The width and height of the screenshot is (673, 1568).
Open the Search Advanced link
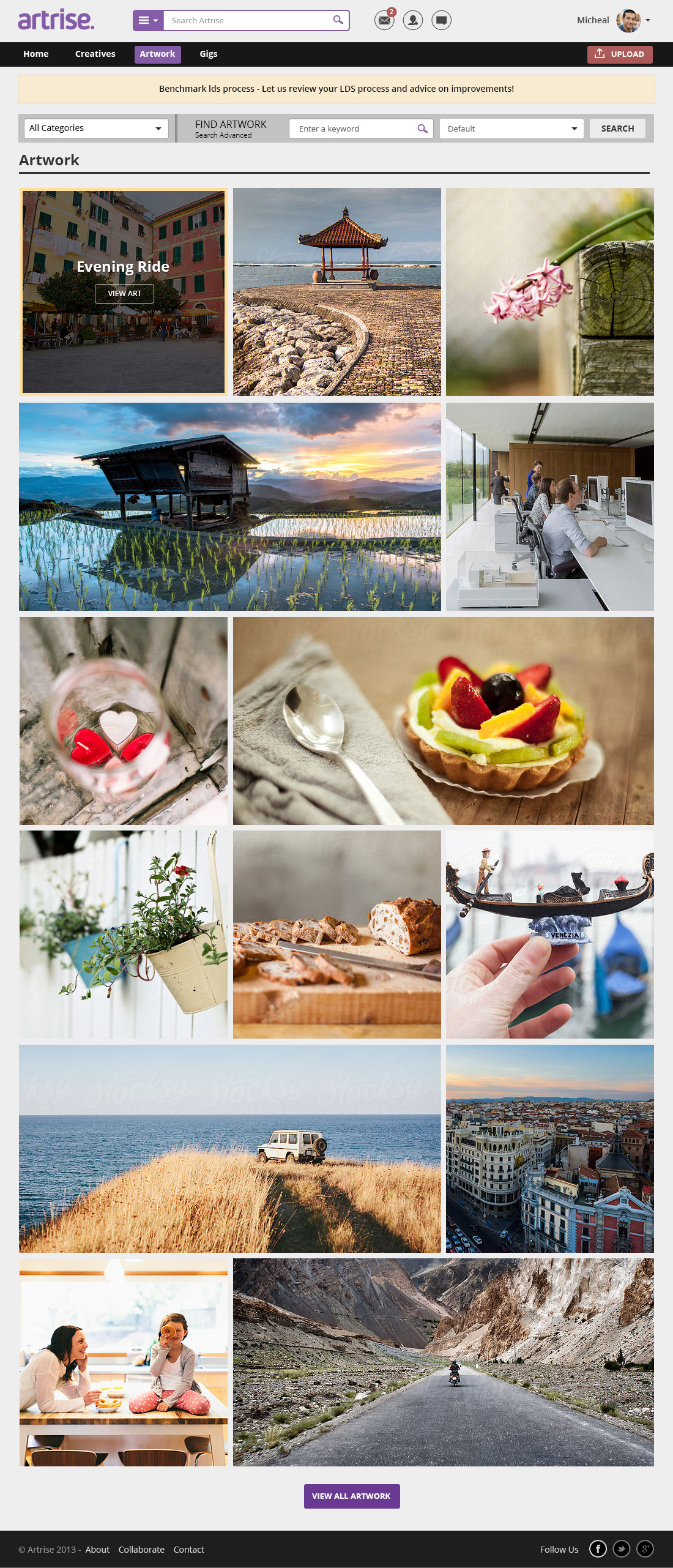223,135
